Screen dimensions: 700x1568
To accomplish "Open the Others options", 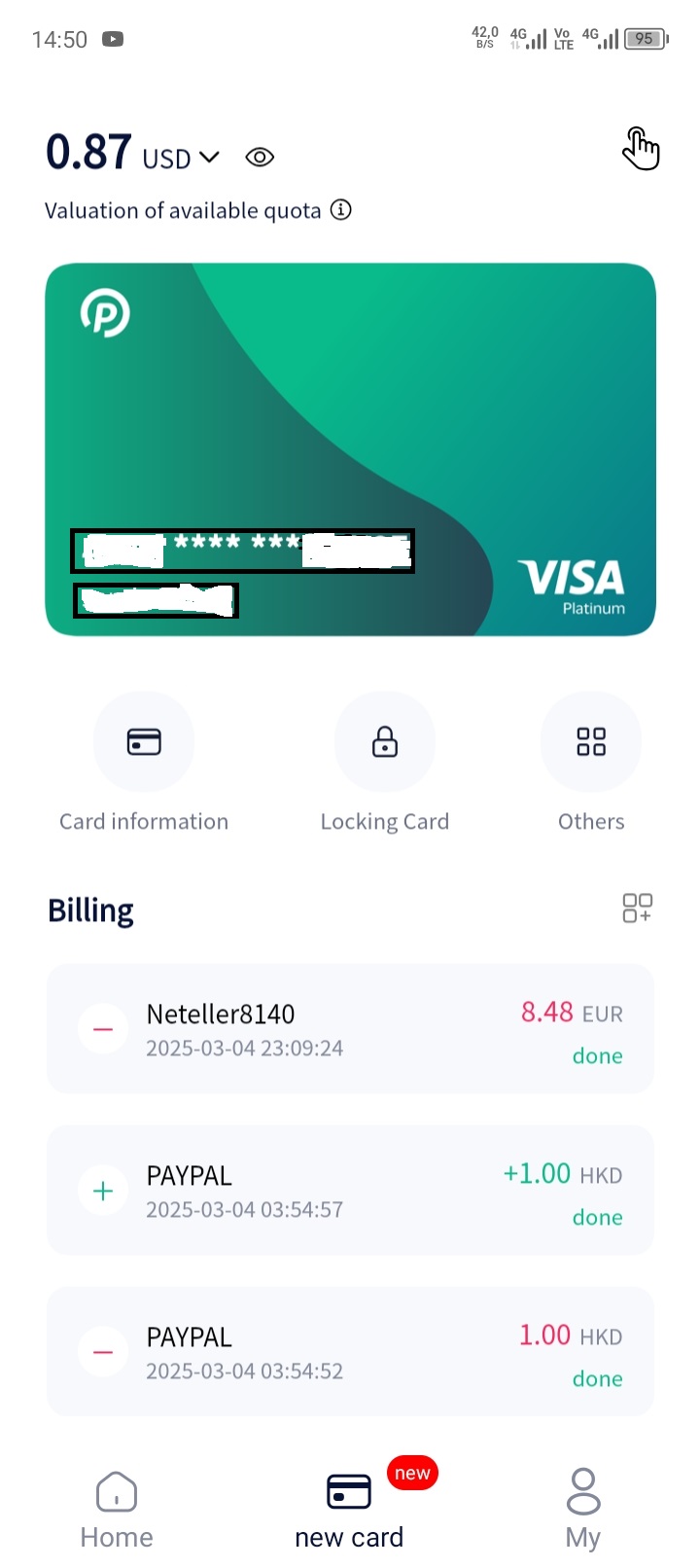I will pyautogui.click(x=591, y=743).
